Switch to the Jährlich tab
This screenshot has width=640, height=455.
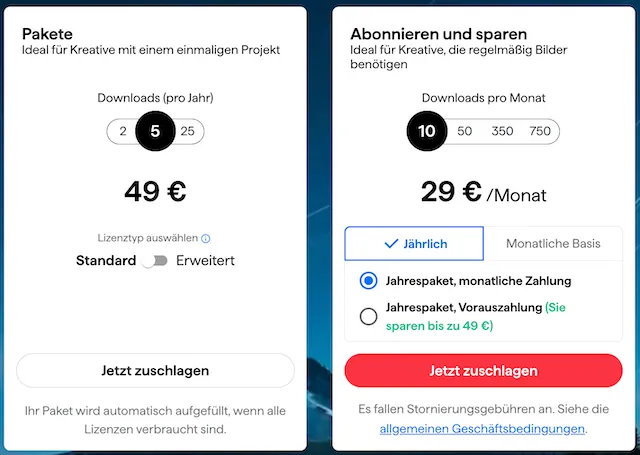point(414,244)
